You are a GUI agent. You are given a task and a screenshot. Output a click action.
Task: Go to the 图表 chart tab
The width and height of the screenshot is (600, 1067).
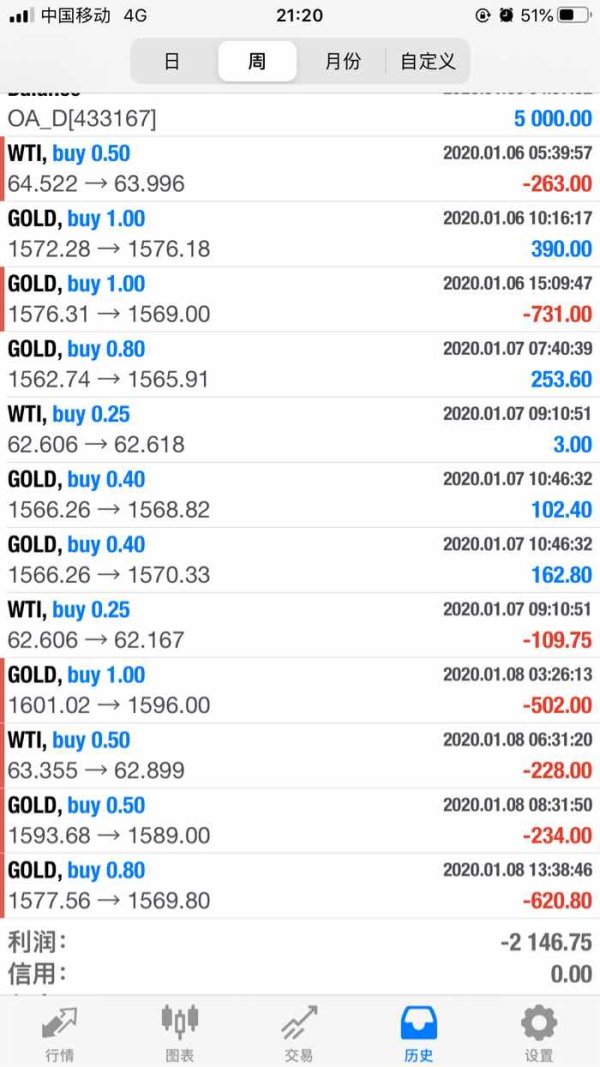(x=180, y=1033)
